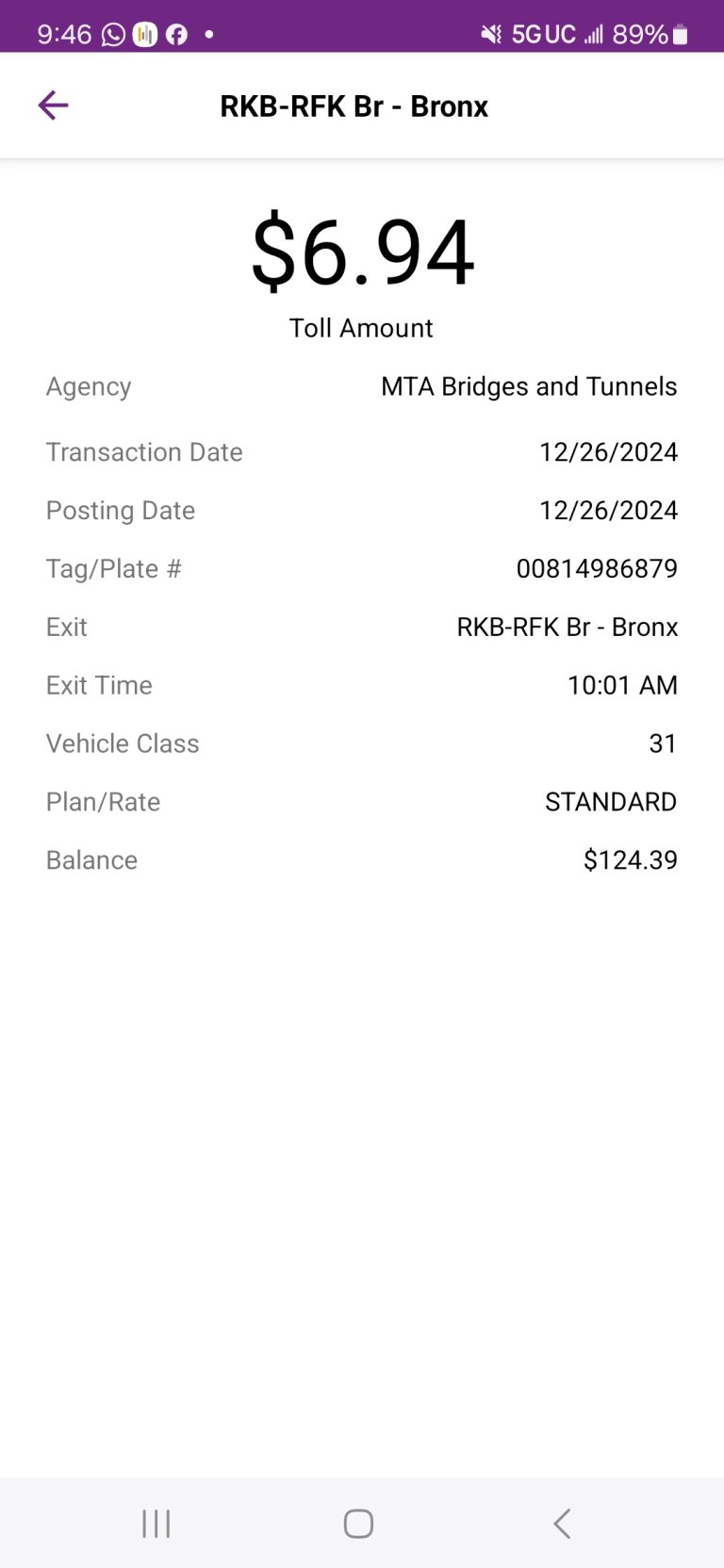The height and width of the screenshot is (1568, 724).
Task: Go back using the purple arrow
Action: (x=53, y=106)
